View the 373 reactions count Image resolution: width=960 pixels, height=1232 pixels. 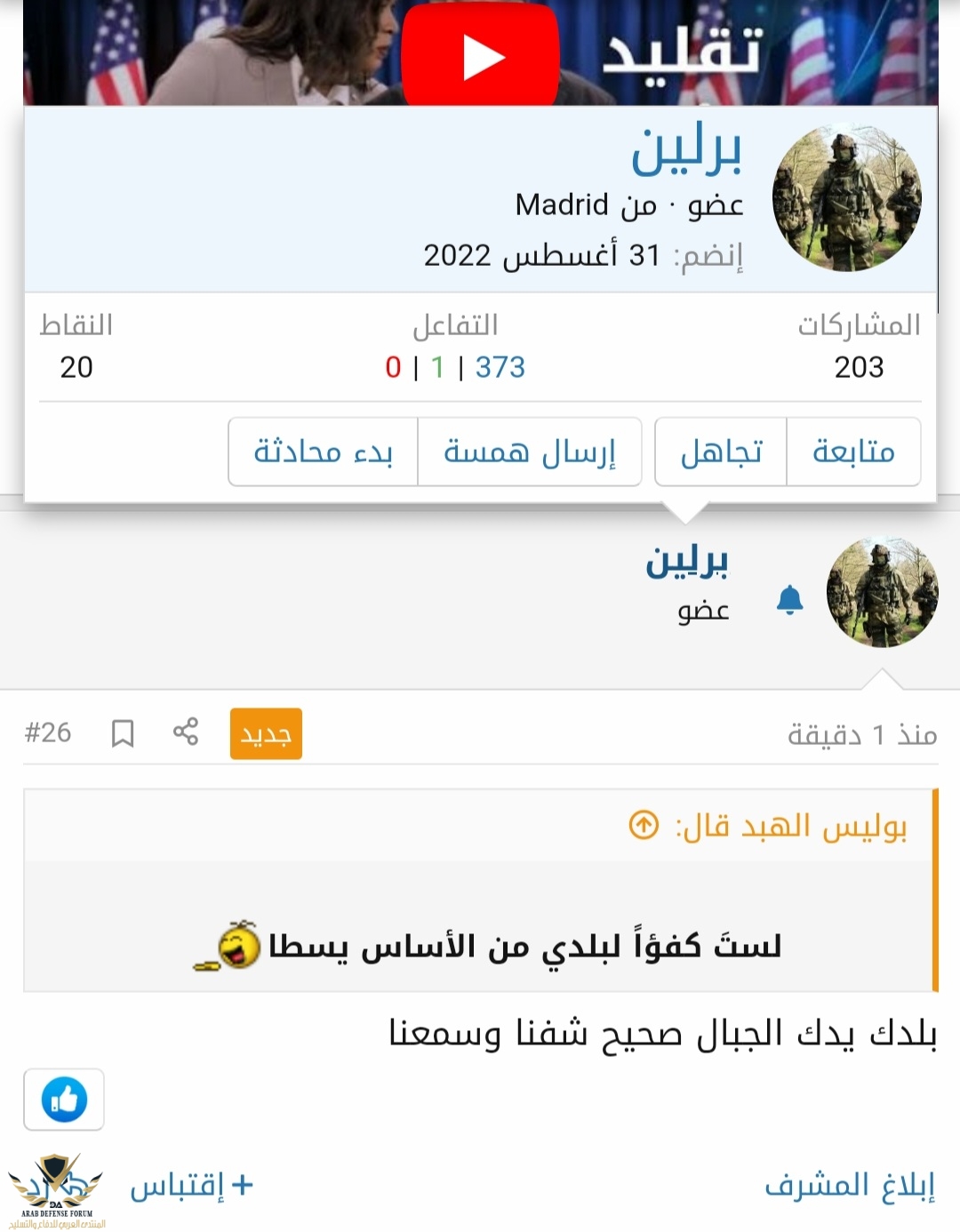(x=500, y=367)
